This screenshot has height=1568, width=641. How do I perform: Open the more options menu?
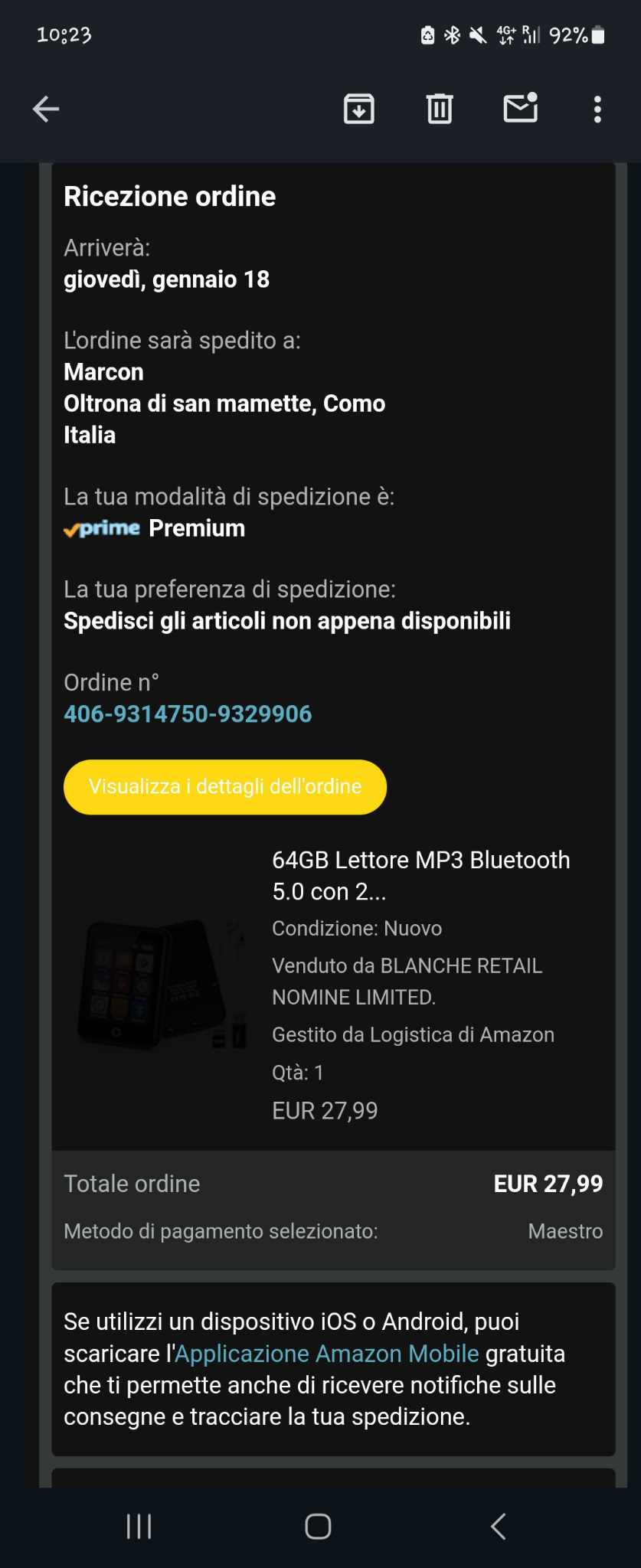[x=597, y=109]
